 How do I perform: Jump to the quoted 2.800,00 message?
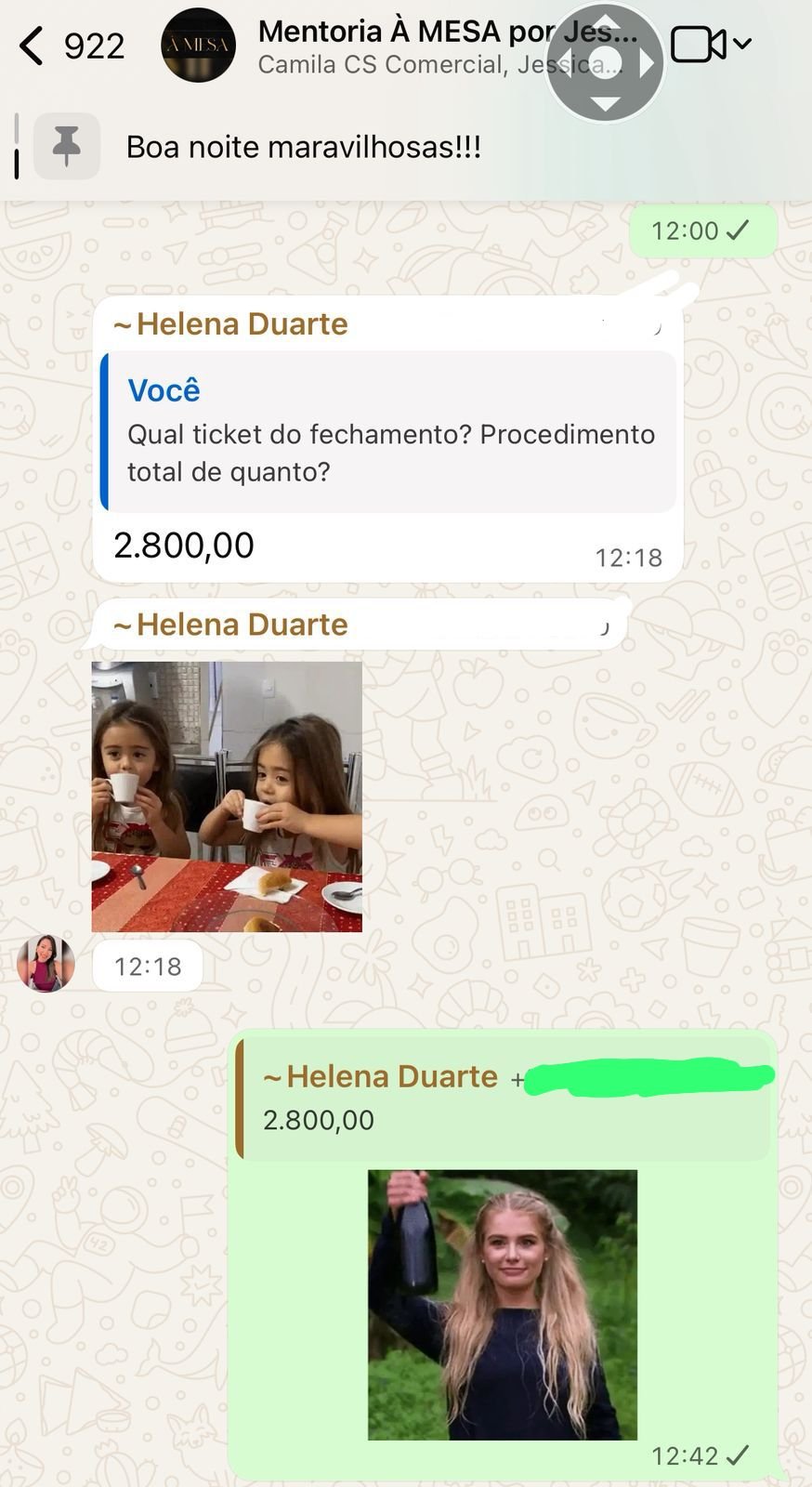[502, 1099]
